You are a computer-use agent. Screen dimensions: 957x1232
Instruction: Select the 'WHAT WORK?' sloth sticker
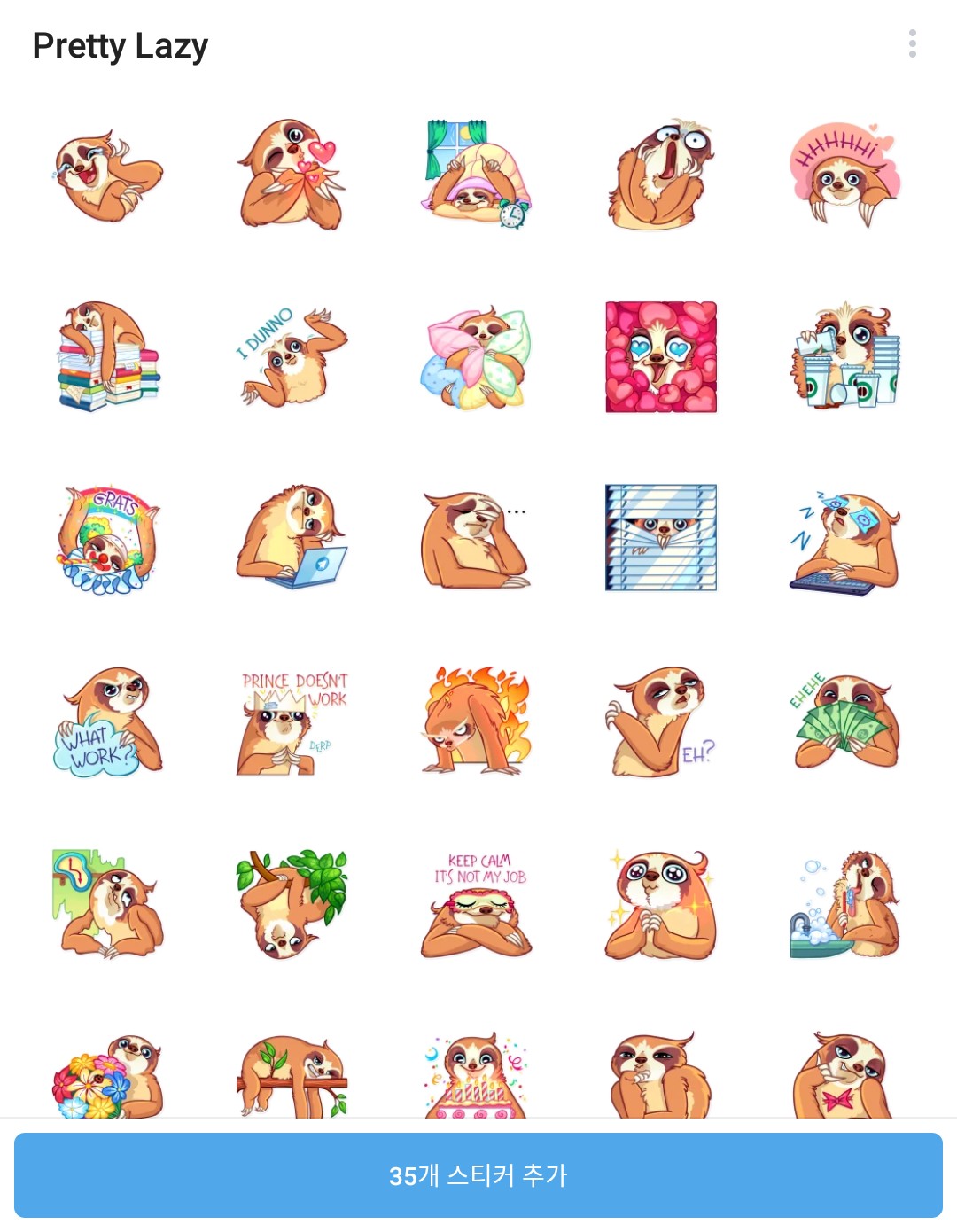click(108, 722)
